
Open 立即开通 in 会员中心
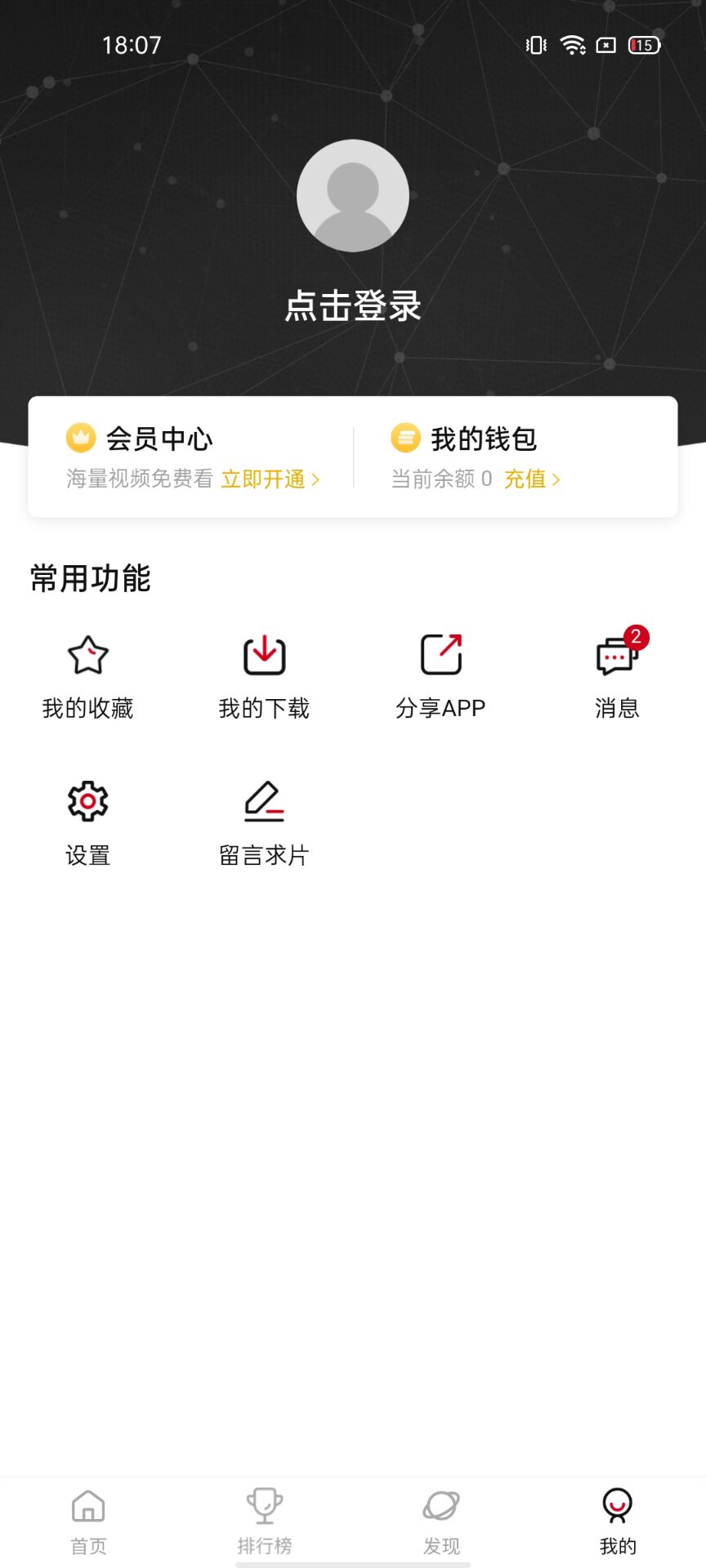270,479
